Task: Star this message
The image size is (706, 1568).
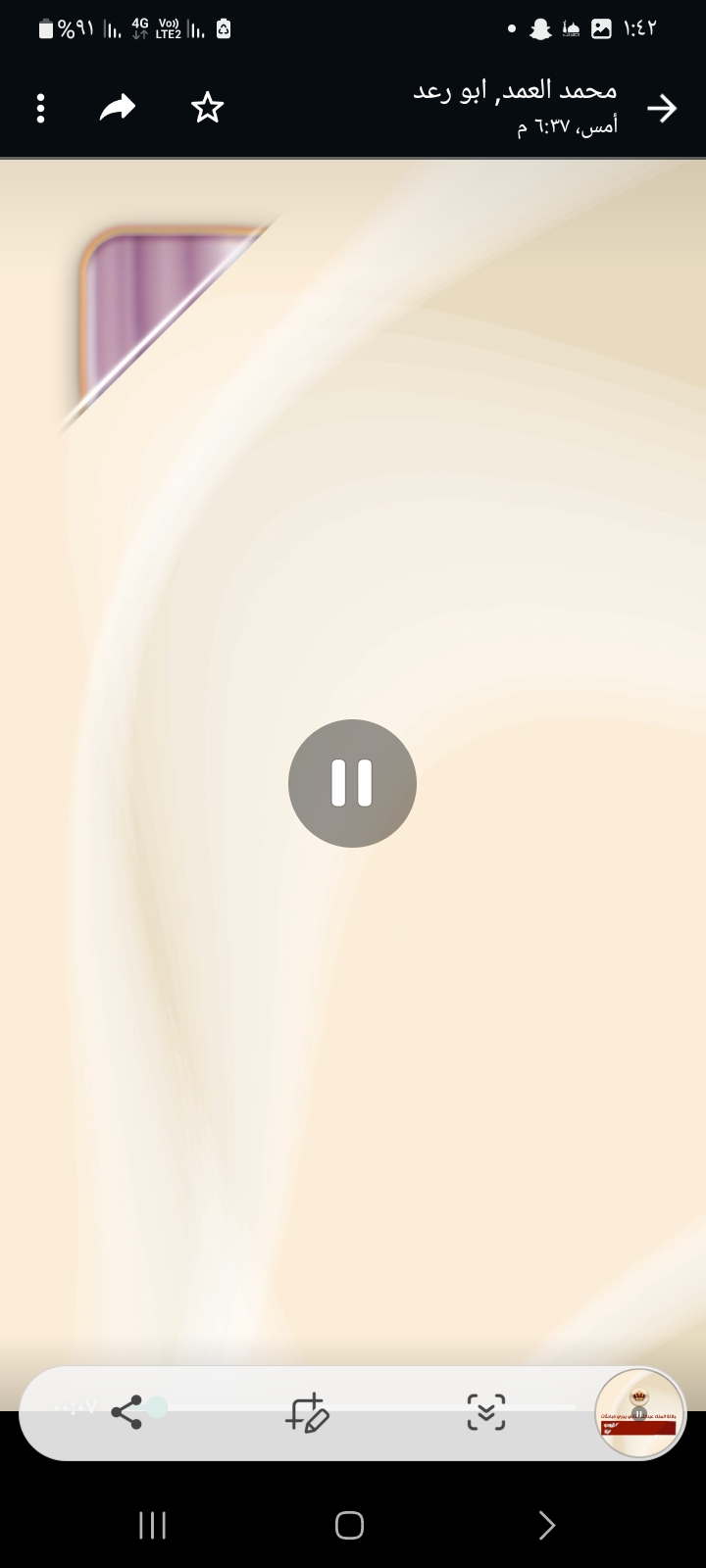Action: (x=207, y=108)
